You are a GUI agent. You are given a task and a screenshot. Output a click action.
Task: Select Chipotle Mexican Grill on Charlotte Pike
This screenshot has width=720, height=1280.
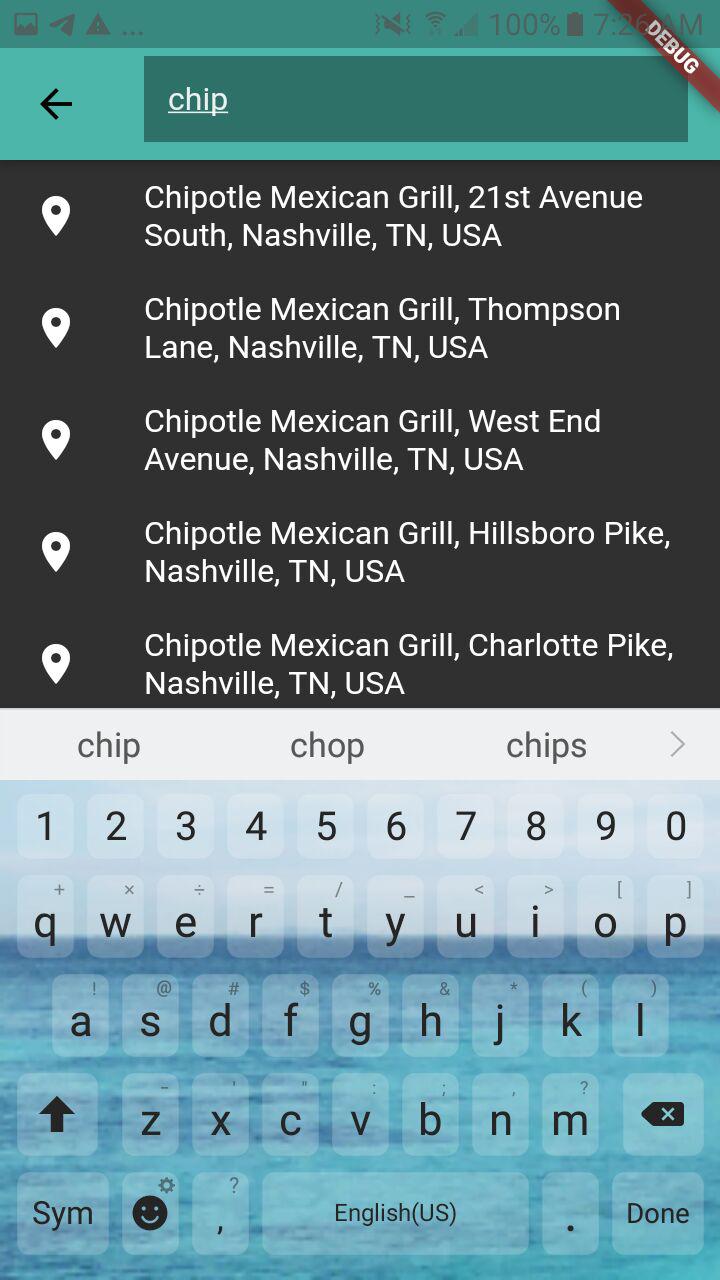(408, 663)
